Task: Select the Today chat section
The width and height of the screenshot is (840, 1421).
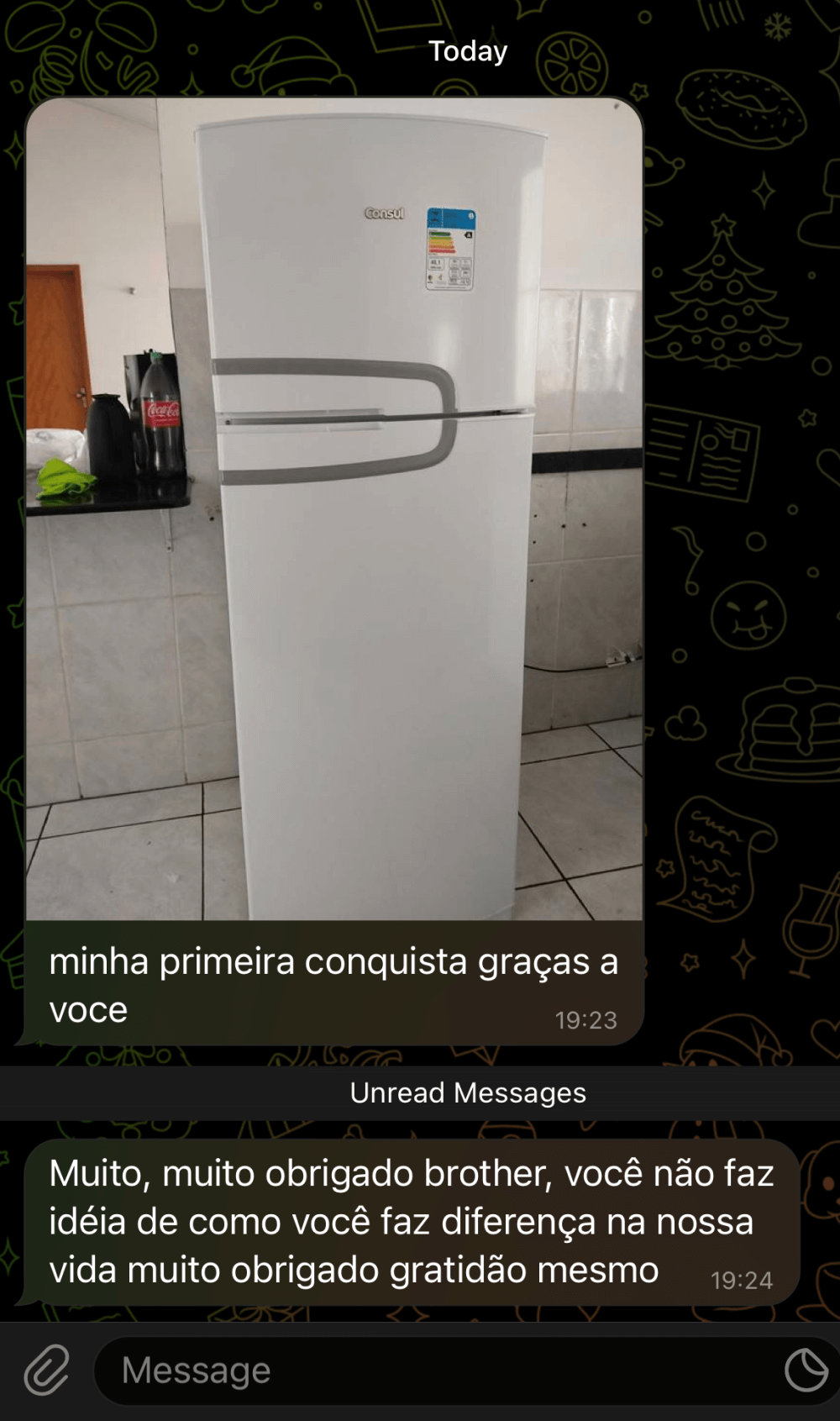Action: click(468, 50)
